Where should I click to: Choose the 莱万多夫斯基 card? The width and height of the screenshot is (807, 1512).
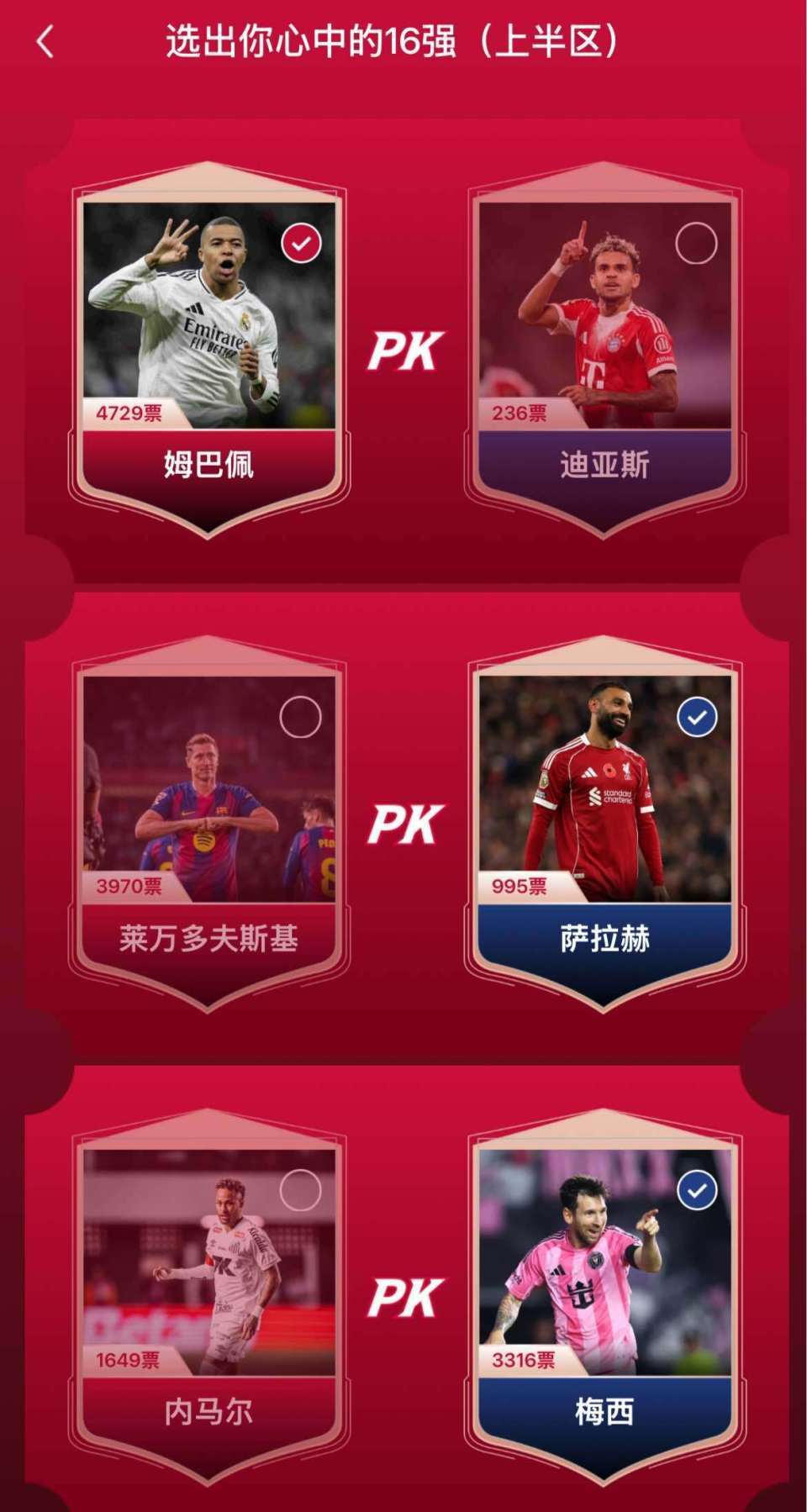[208, 826]
